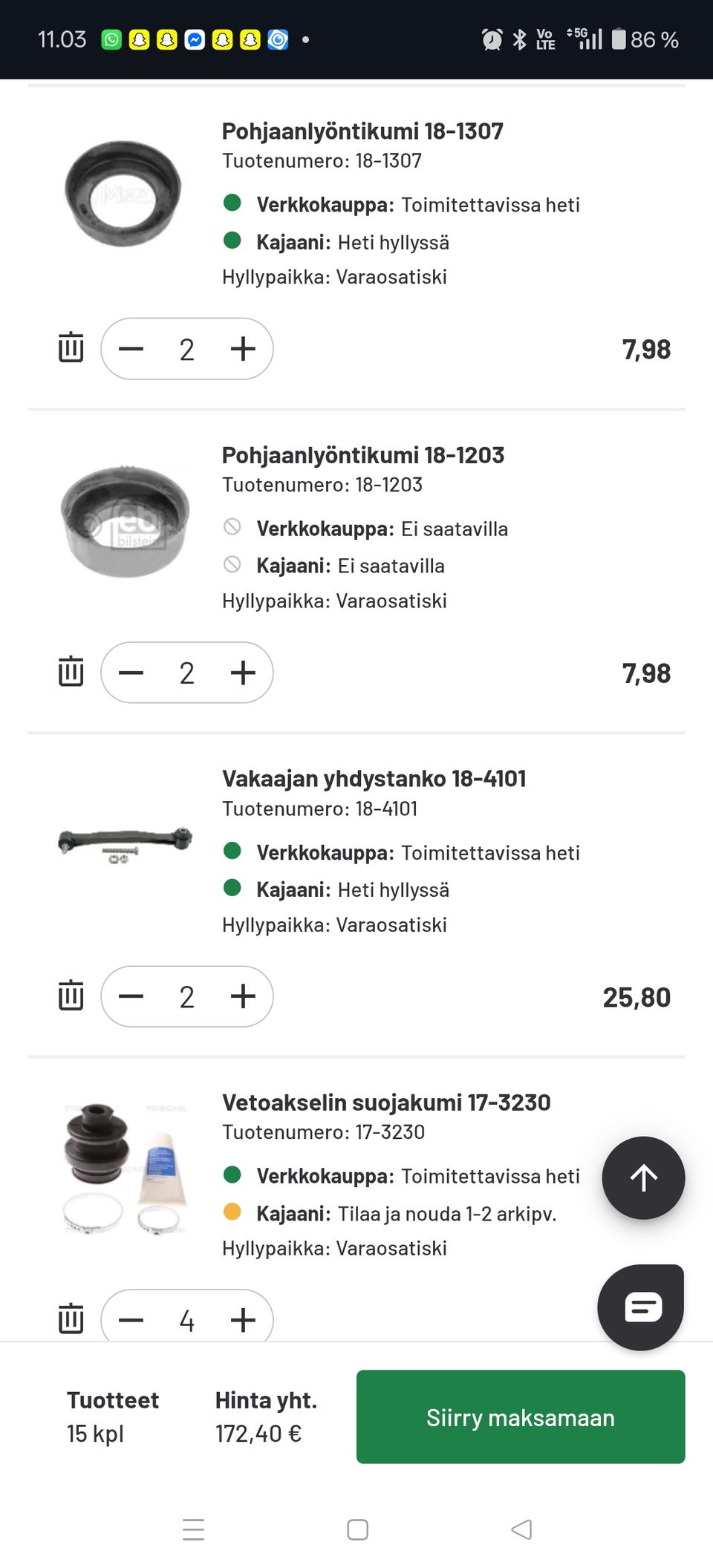This screenshot has width=713, height=1568.
Task: Open Android recent apps square button
Action: [x=357, y=1529]
